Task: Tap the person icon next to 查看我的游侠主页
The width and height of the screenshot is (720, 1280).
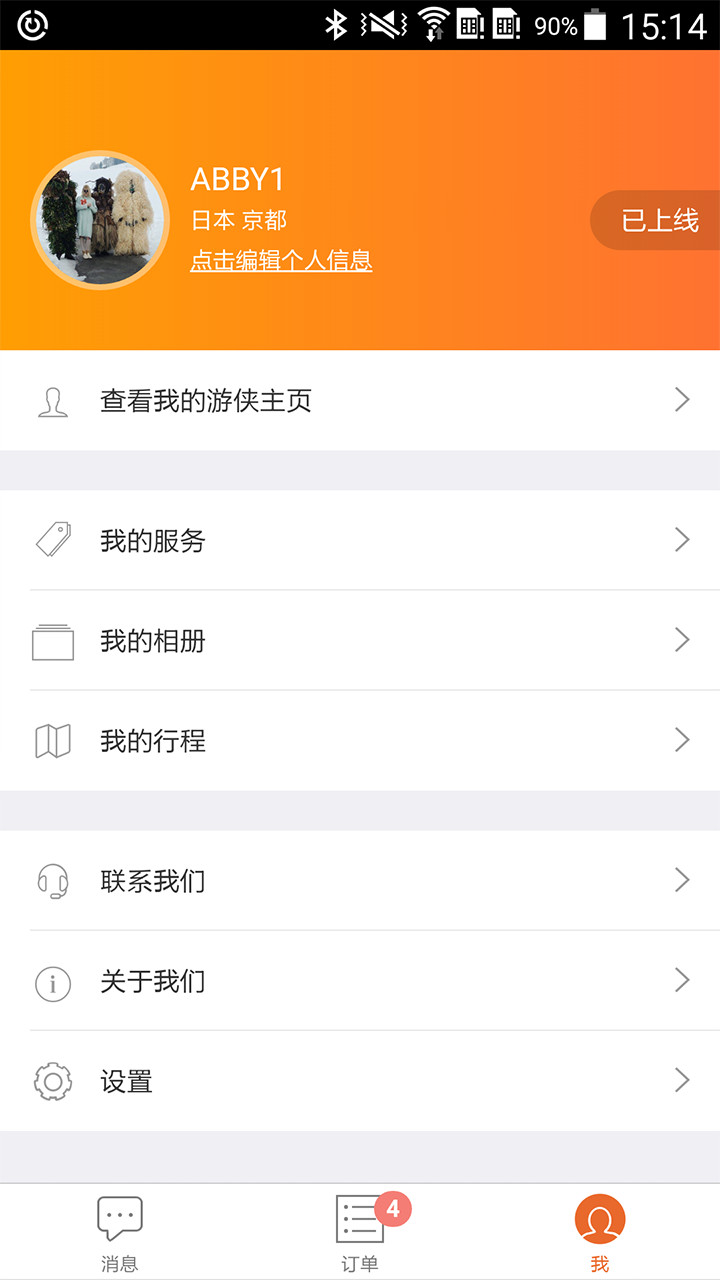Action: pos(52,400)
